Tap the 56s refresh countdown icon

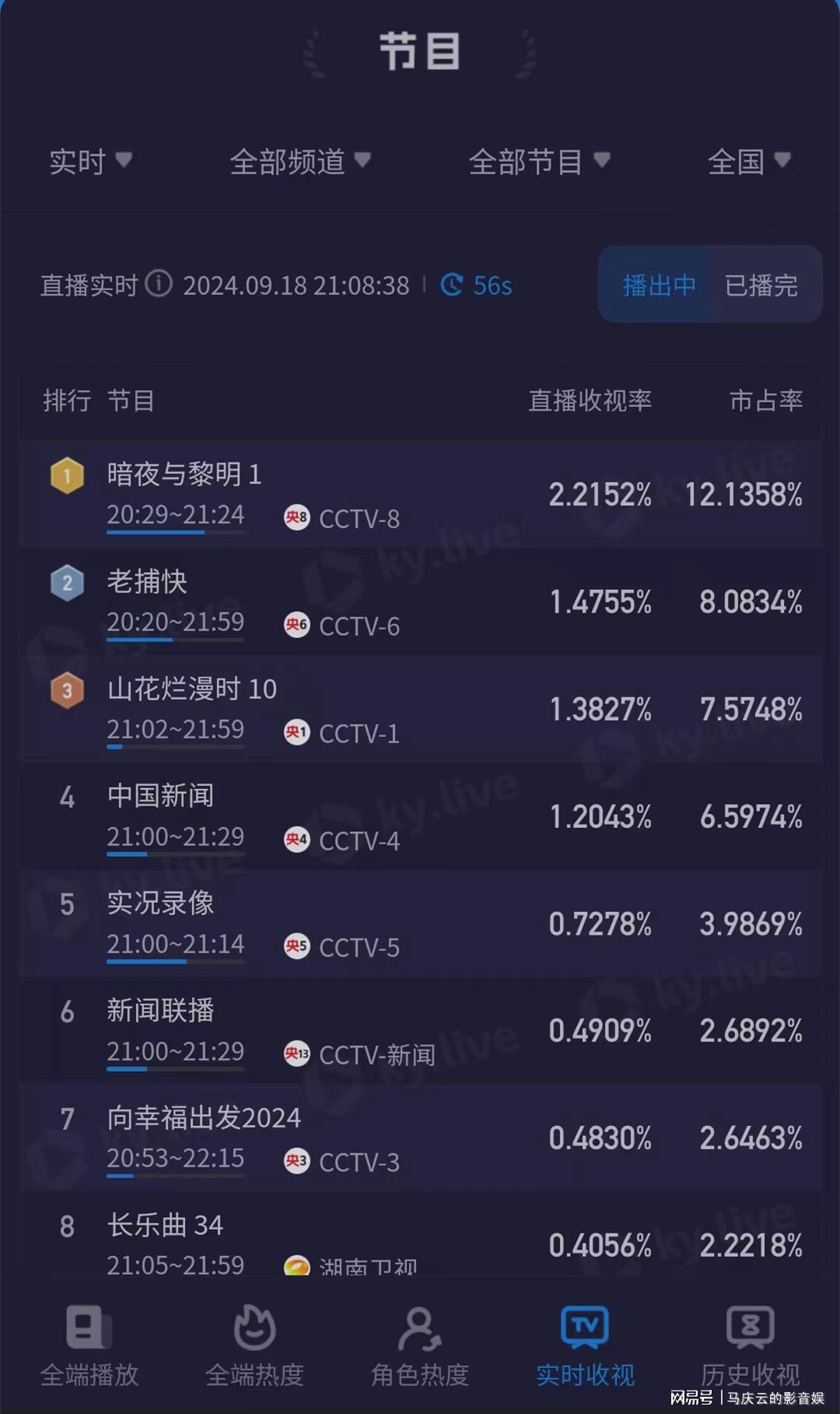point(452,285)
